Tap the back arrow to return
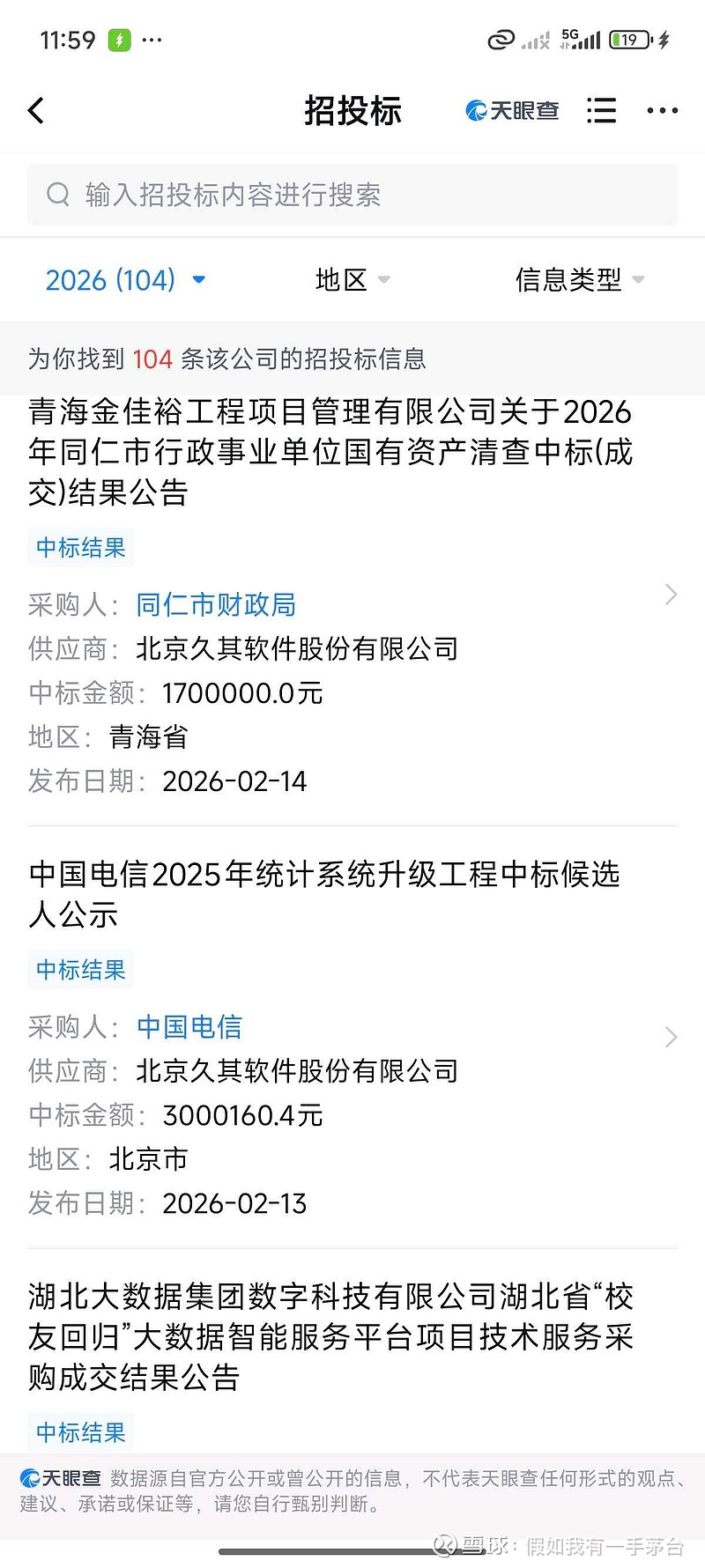This screenshot has height=1568, width=705. pos(35,110)
